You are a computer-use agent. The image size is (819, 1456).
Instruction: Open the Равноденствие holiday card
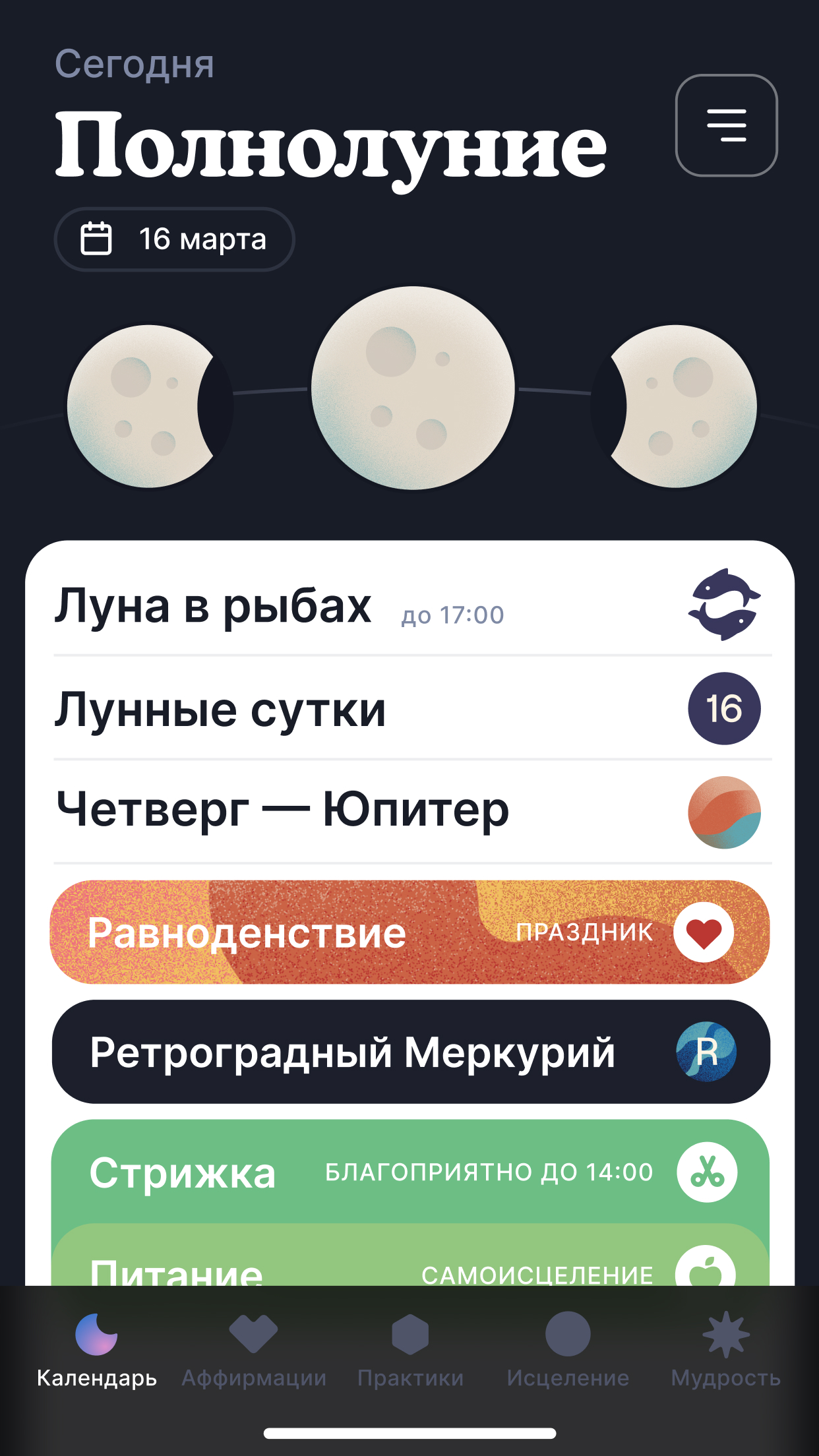[x=409, y=932]
